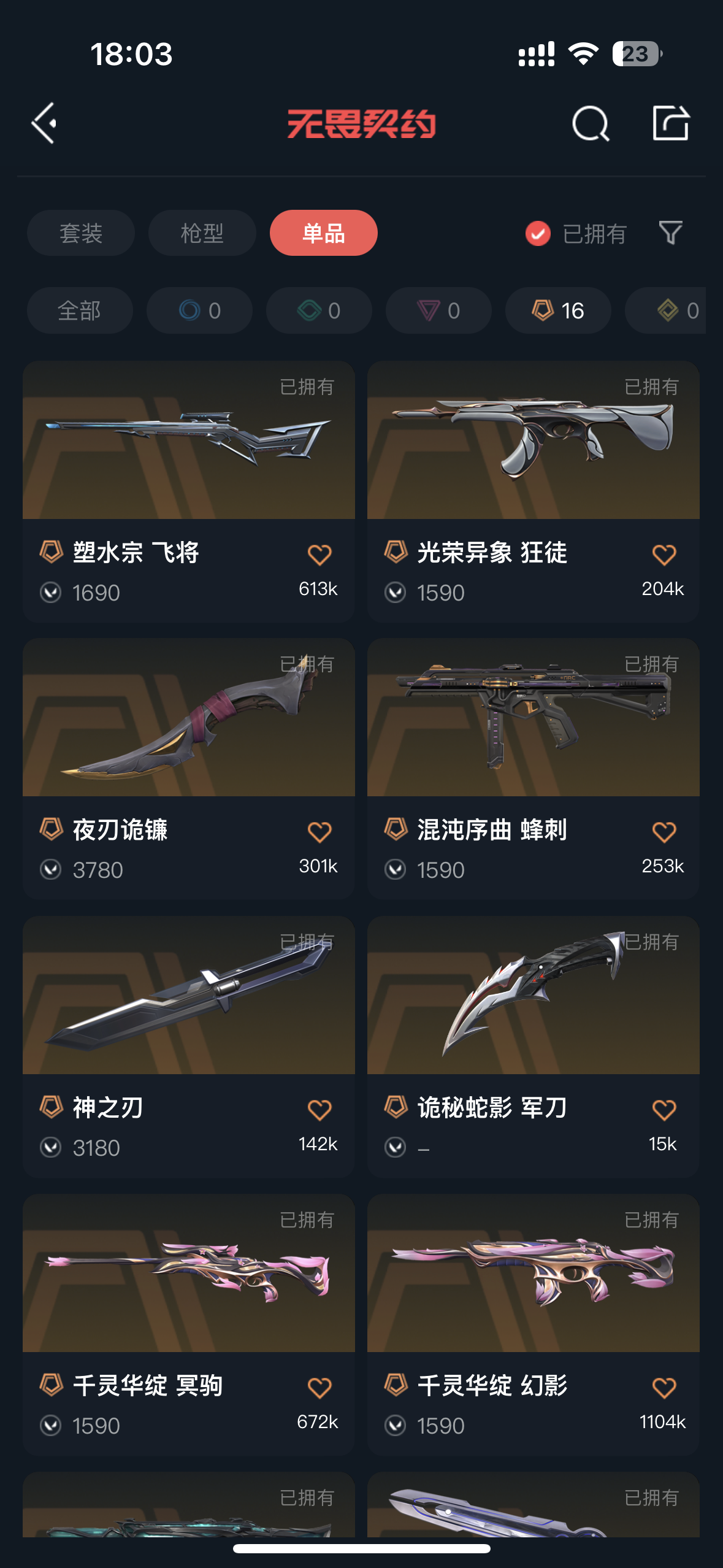Select the 全部 rarity chip
The height and width of the screenshot is (1568, 723).
pyautogui.click(x=80, y=310)
